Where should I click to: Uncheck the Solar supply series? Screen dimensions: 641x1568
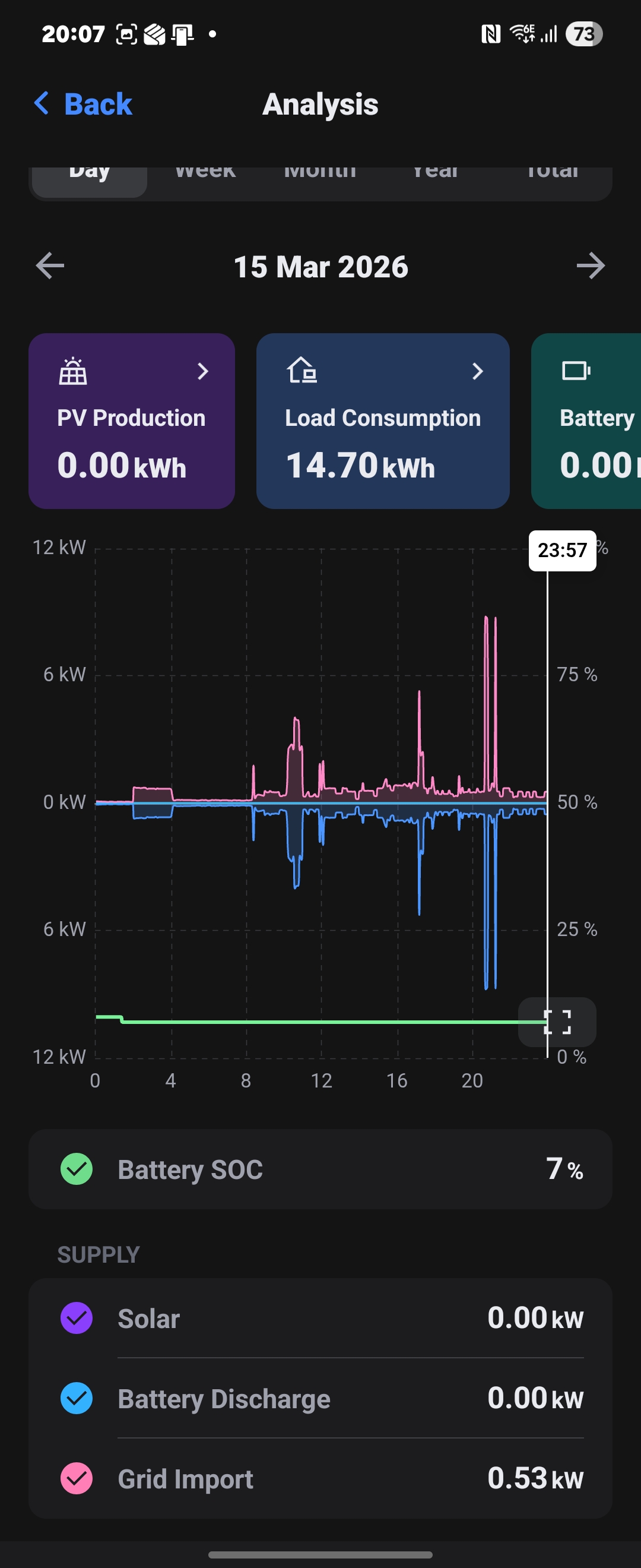77,1318
